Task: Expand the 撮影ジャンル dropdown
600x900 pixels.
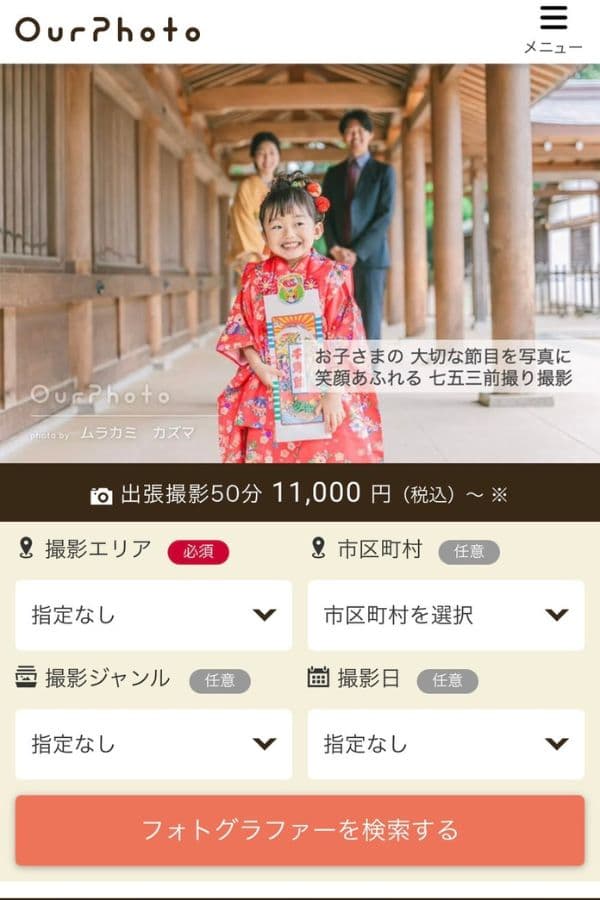Action: (x=153, y=744)
